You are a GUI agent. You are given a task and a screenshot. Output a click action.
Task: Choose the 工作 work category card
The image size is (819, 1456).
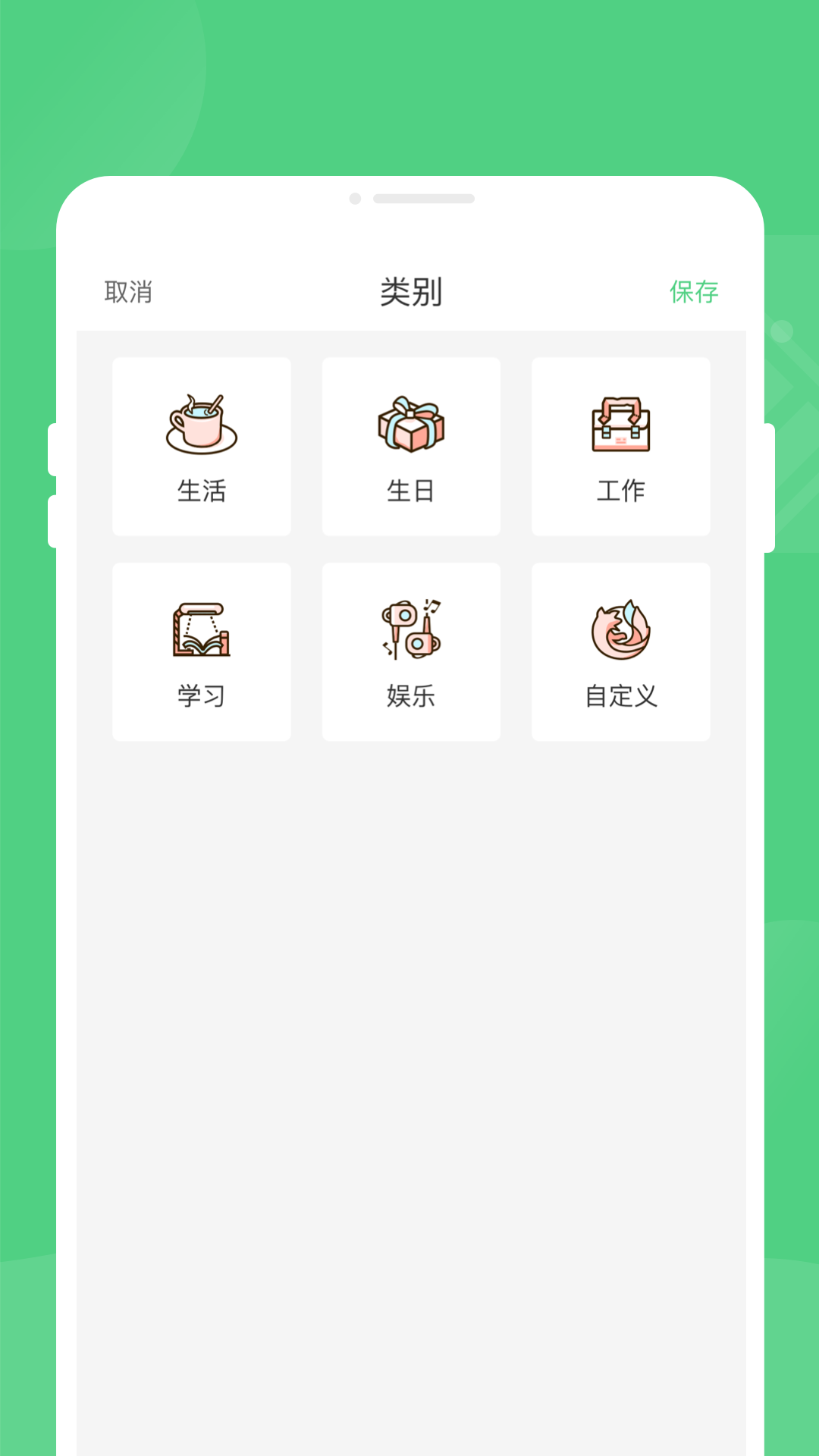[620, 446]
